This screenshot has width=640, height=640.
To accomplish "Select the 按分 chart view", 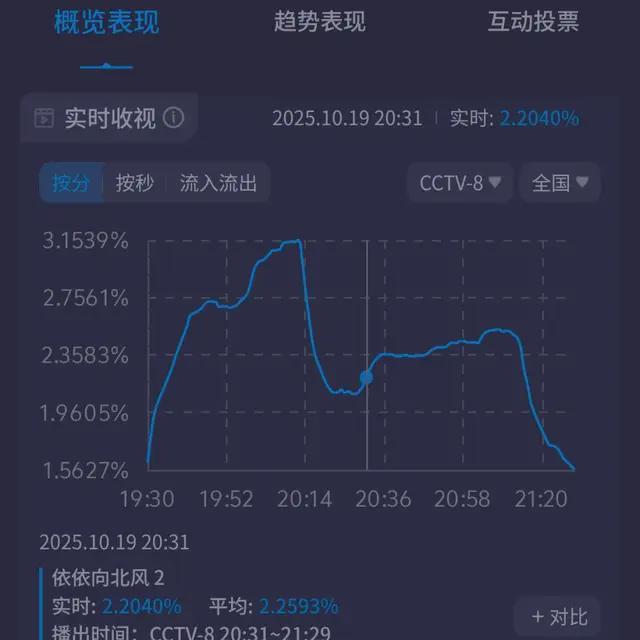I will (x=71, y=183).
